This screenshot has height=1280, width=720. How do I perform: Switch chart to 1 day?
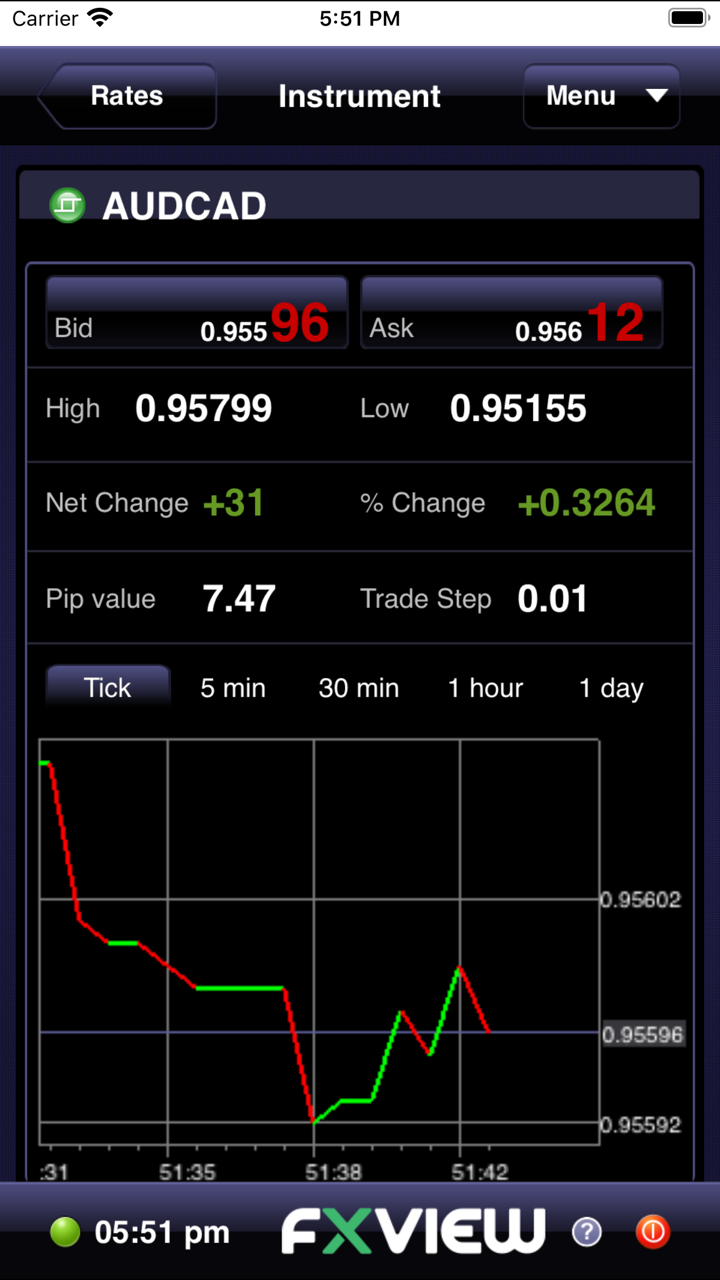tap(611, 688)
